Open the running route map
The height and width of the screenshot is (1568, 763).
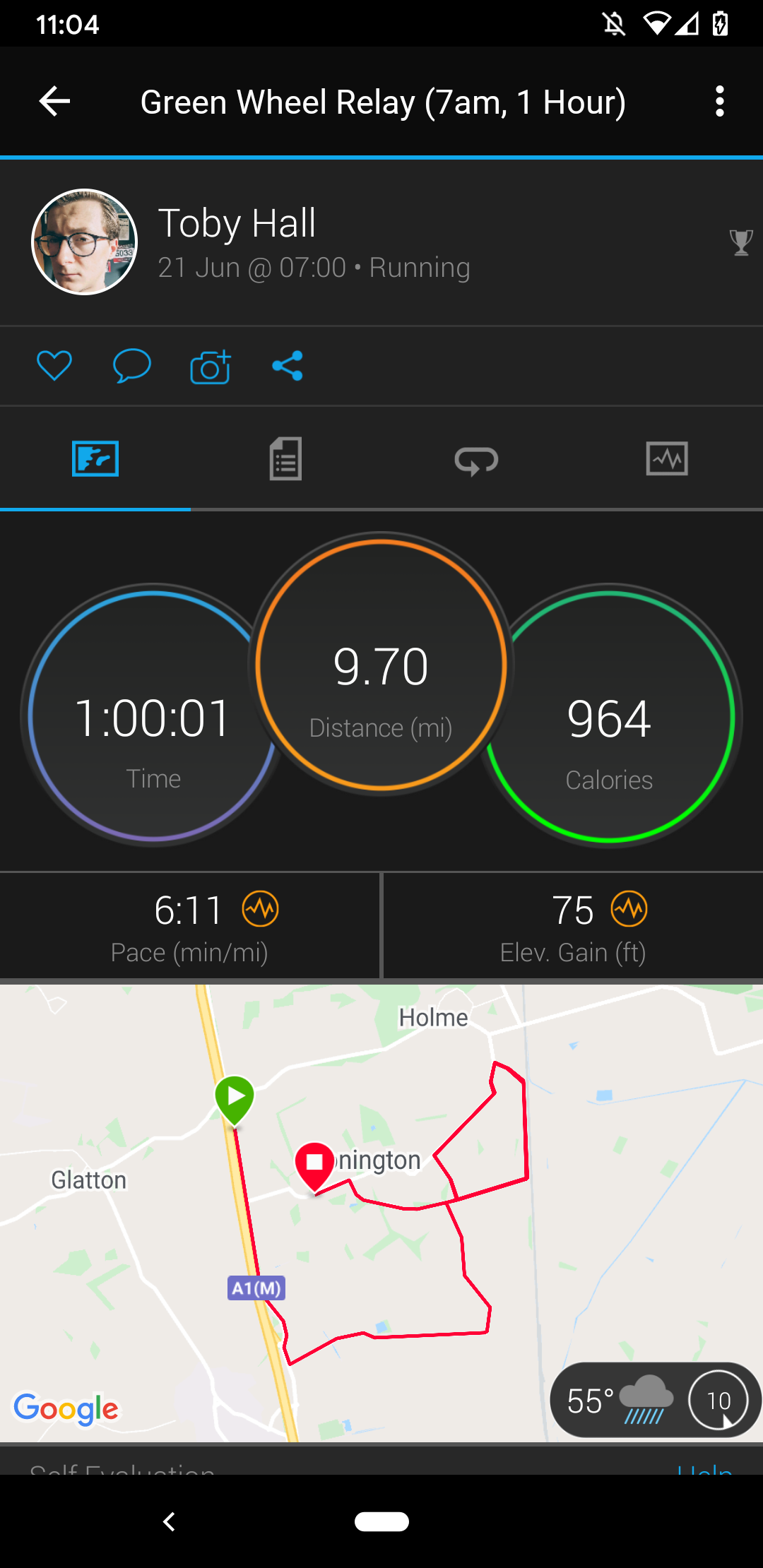click(x=381, y=1201)
